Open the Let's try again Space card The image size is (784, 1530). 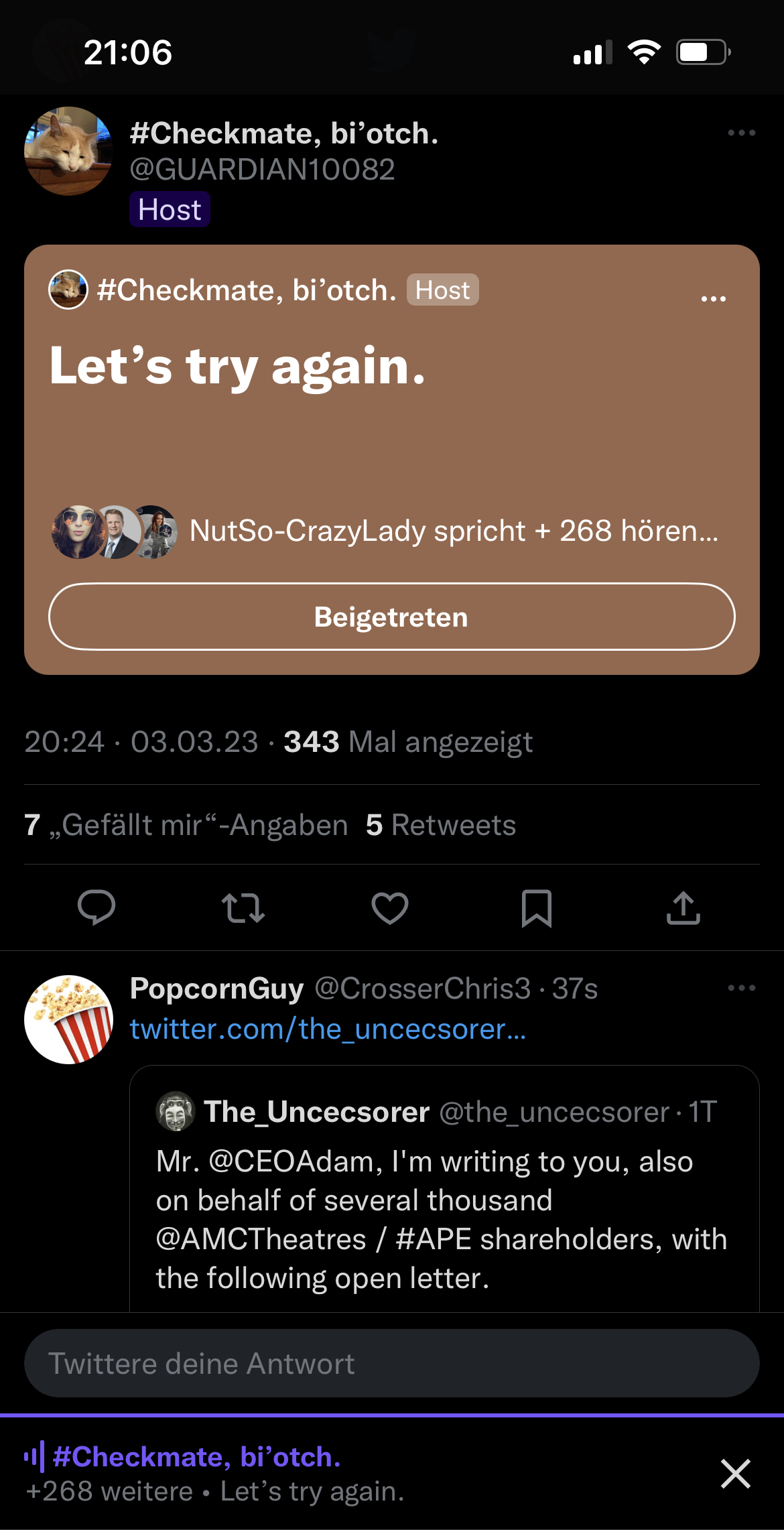[x=391, y=429]
